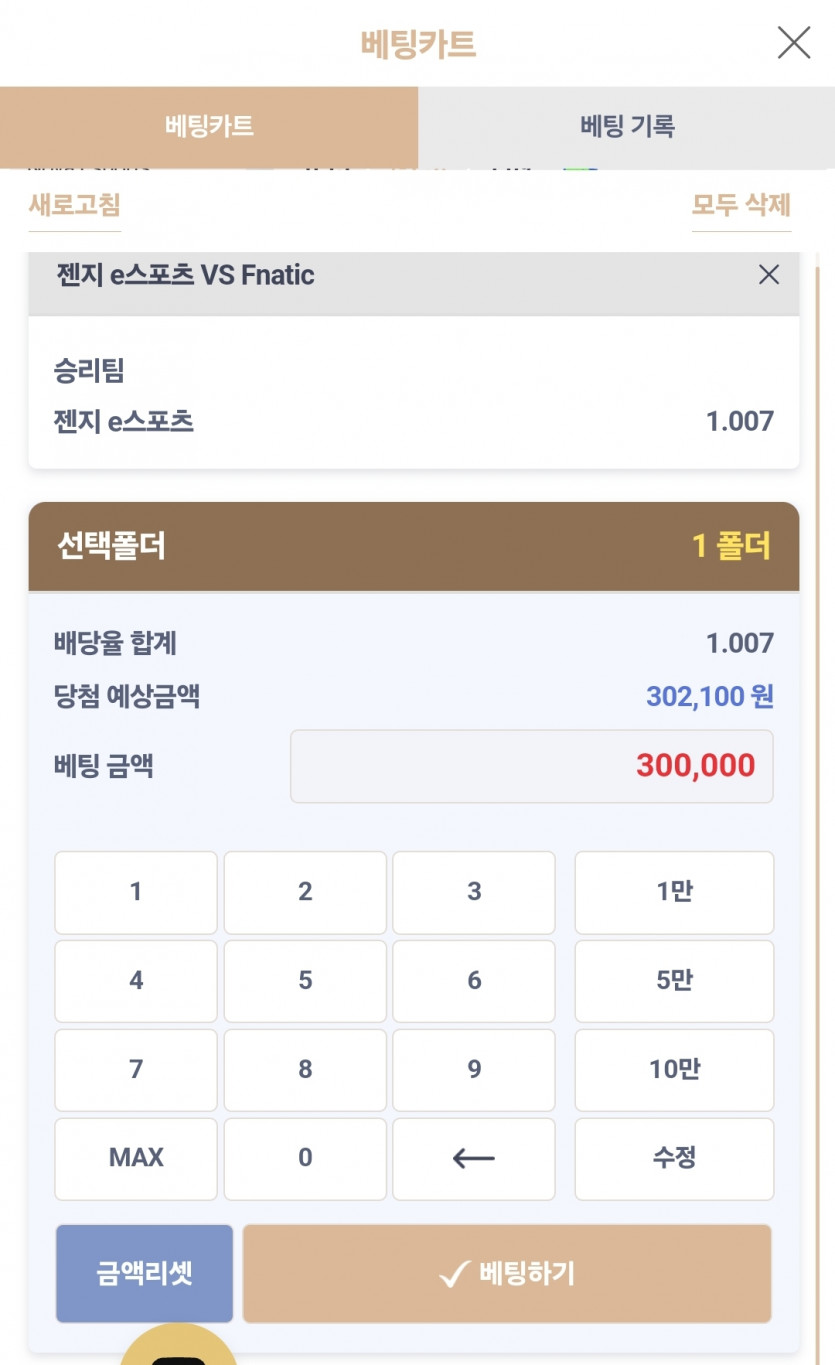Enter digit 0 on the keypad
835x1365 pixels.
(x=305, y=1158)
